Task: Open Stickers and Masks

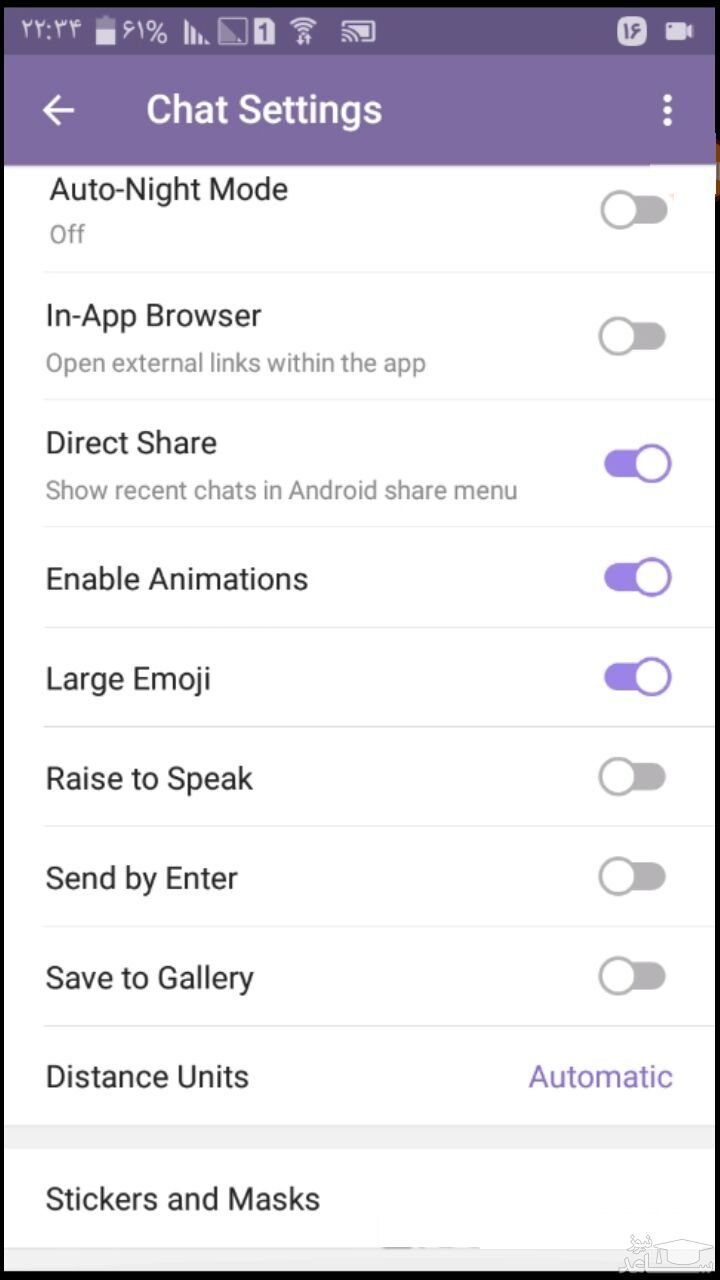Action: click(x=183, y=1199)
